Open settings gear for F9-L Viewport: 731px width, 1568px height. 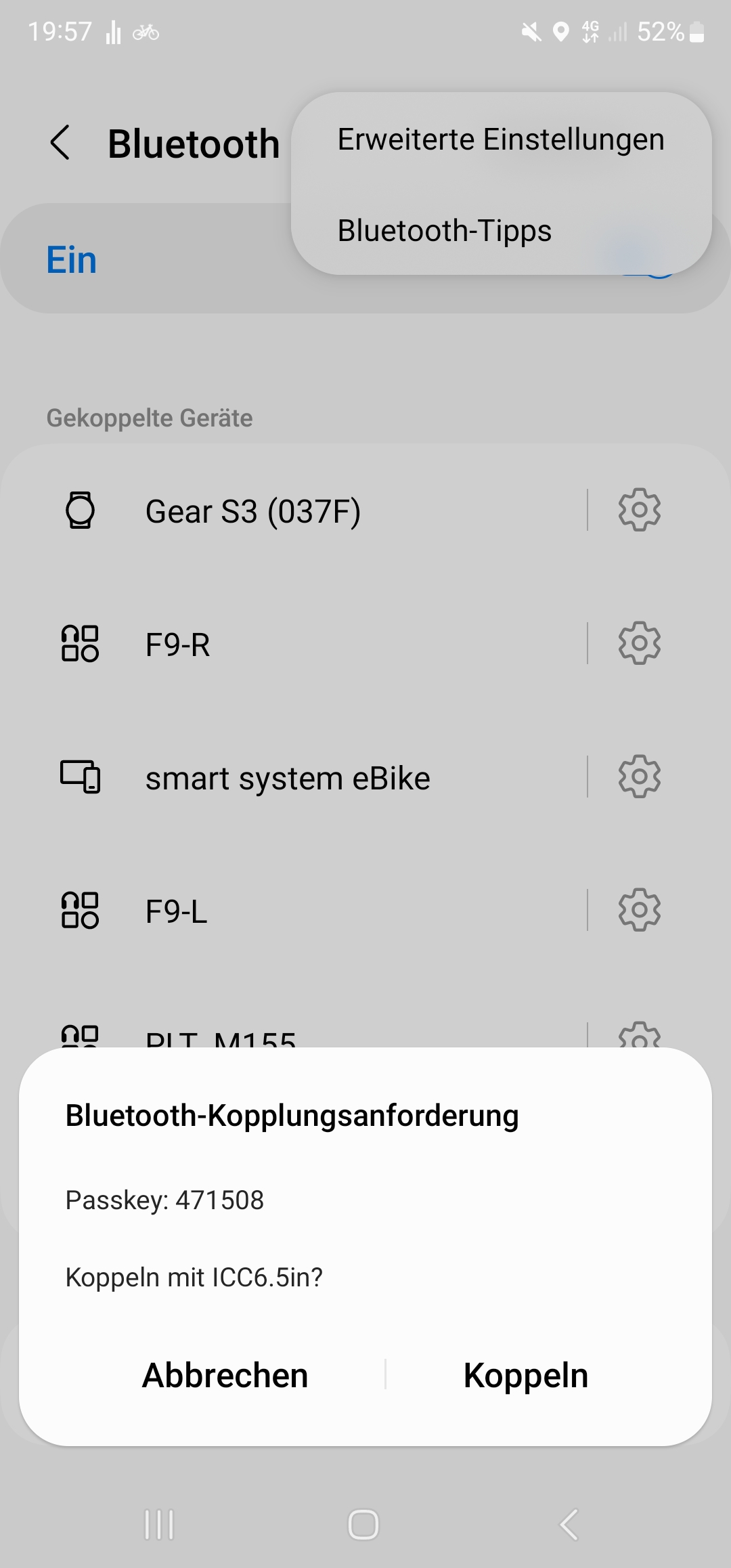[639, 910]
